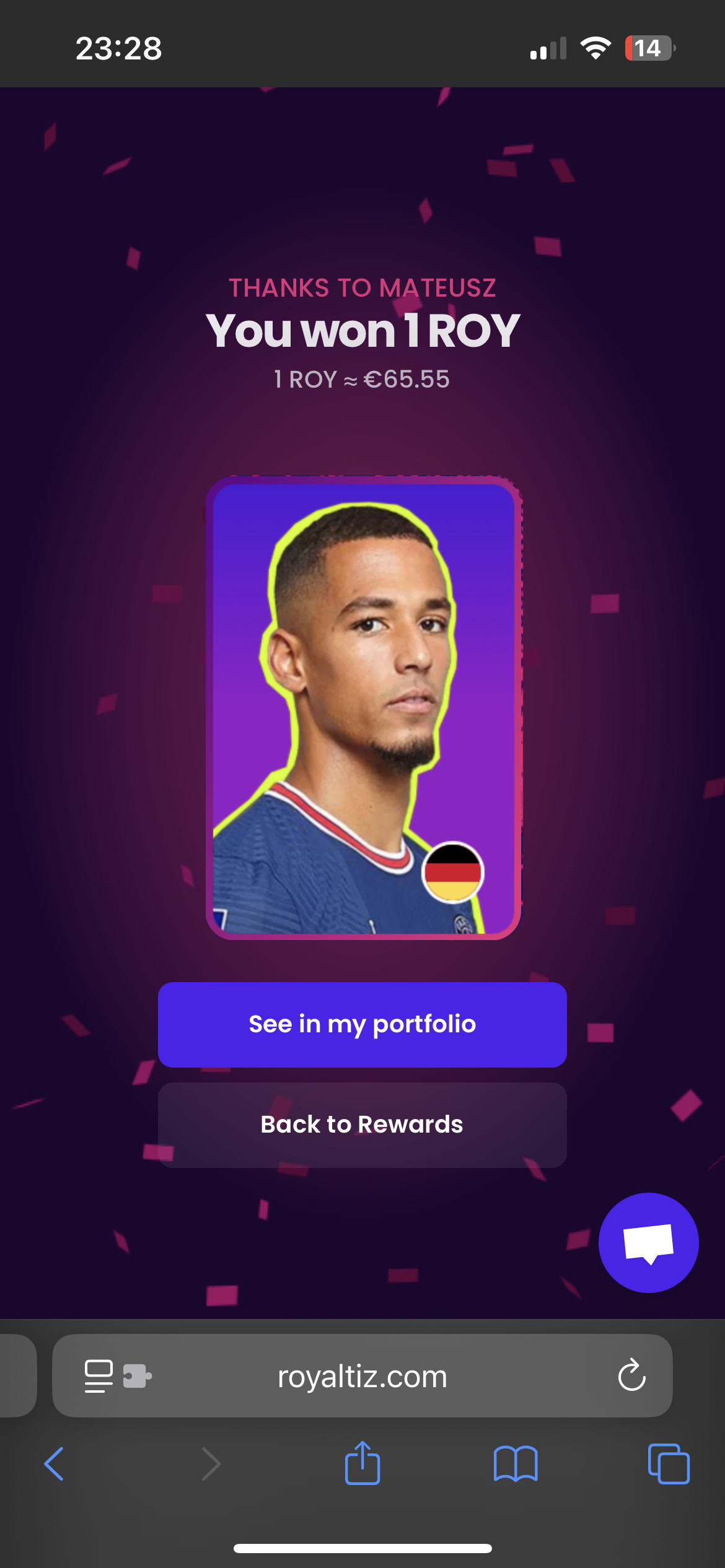This screenshot has height=1568, width=725.
Task: Share this page from the toolbar
Action: pyautogui.click(x=362, y=1463)
